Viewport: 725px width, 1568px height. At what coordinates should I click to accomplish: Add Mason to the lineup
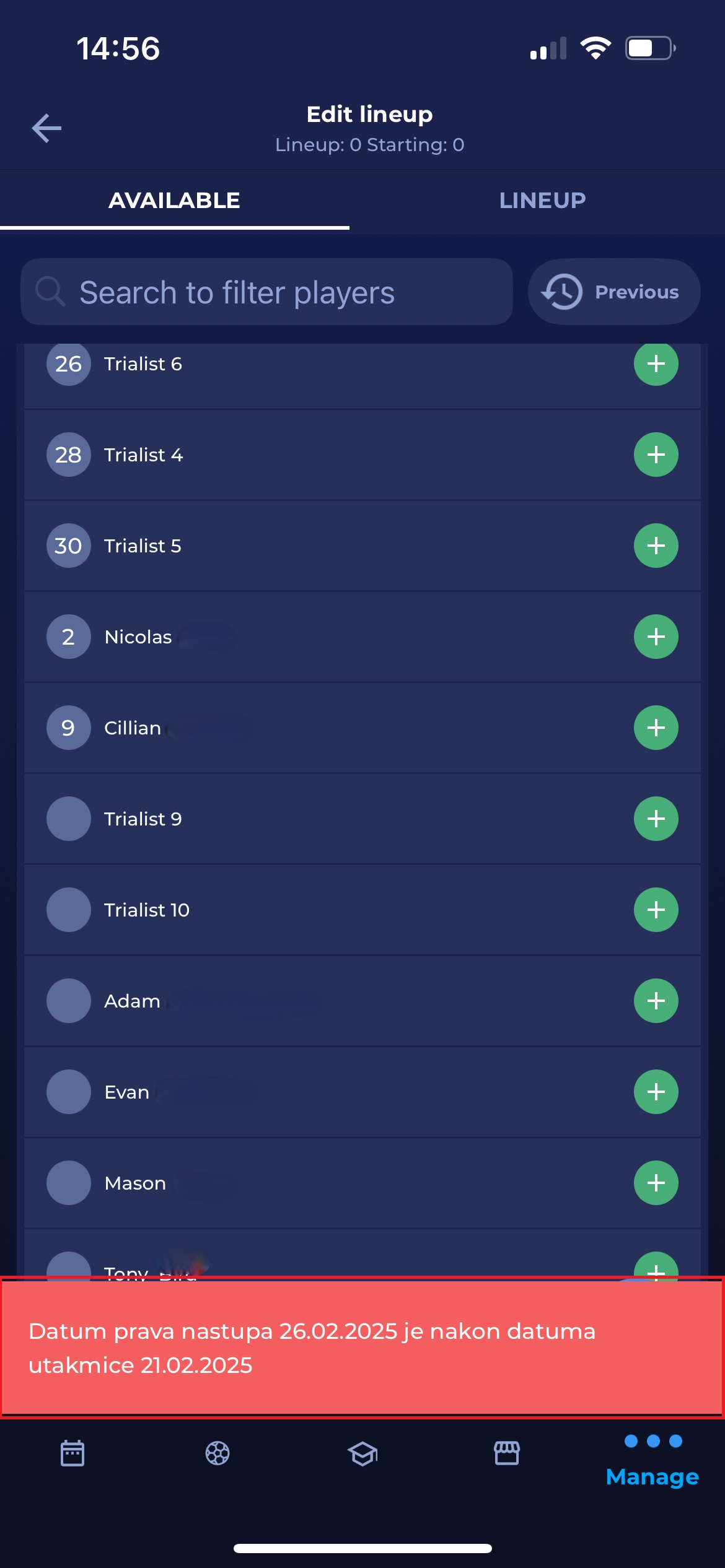tap(656, 1183)
